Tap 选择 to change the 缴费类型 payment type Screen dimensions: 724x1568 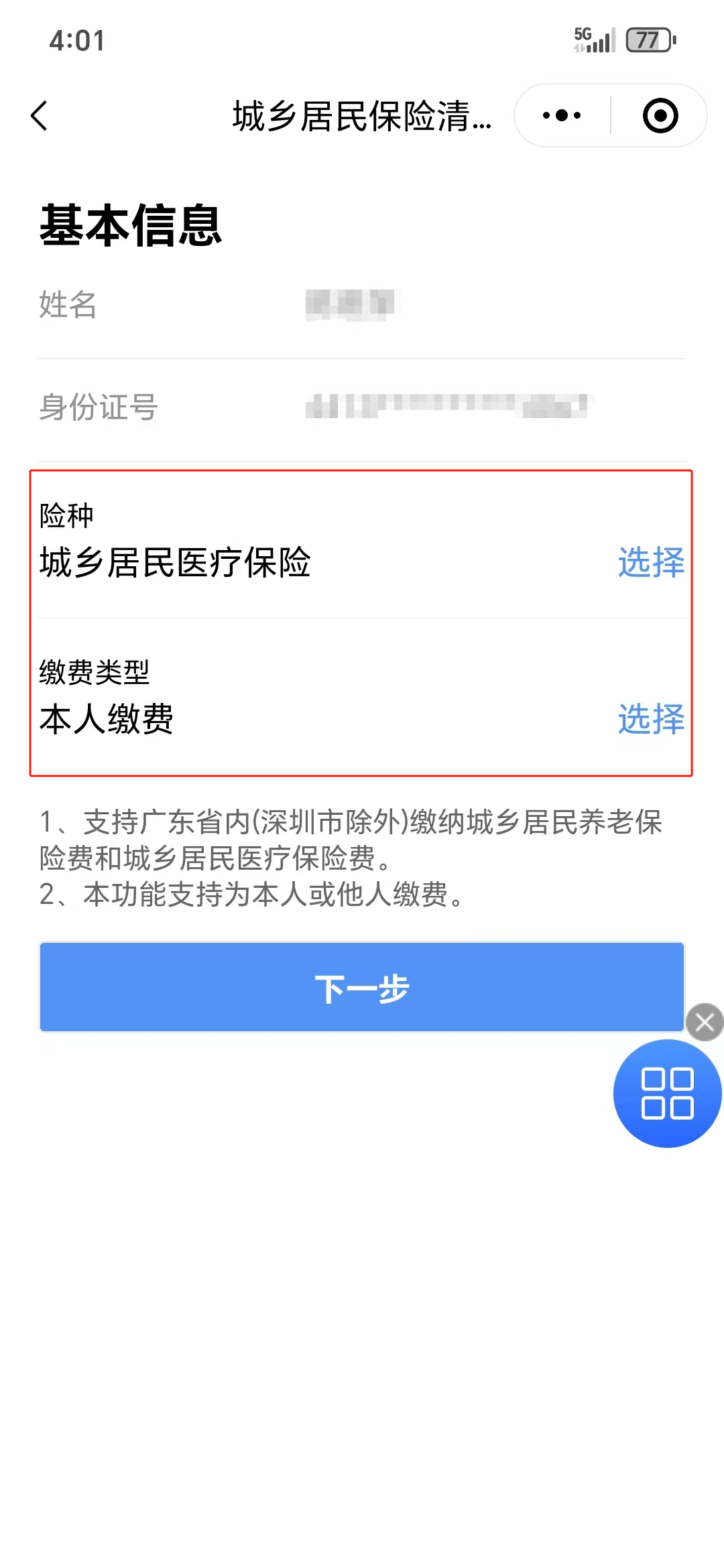(650, 718)
